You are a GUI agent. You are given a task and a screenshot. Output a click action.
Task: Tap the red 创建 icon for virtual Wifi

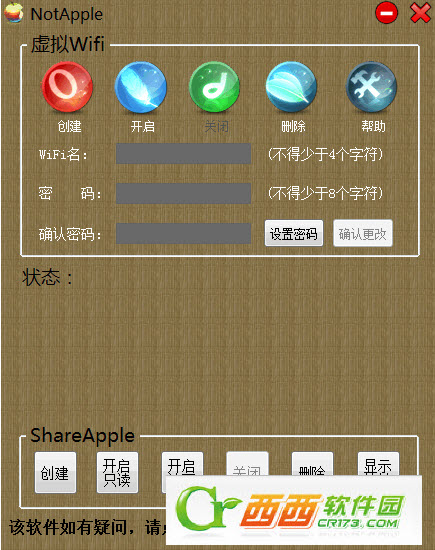(67, 87)
